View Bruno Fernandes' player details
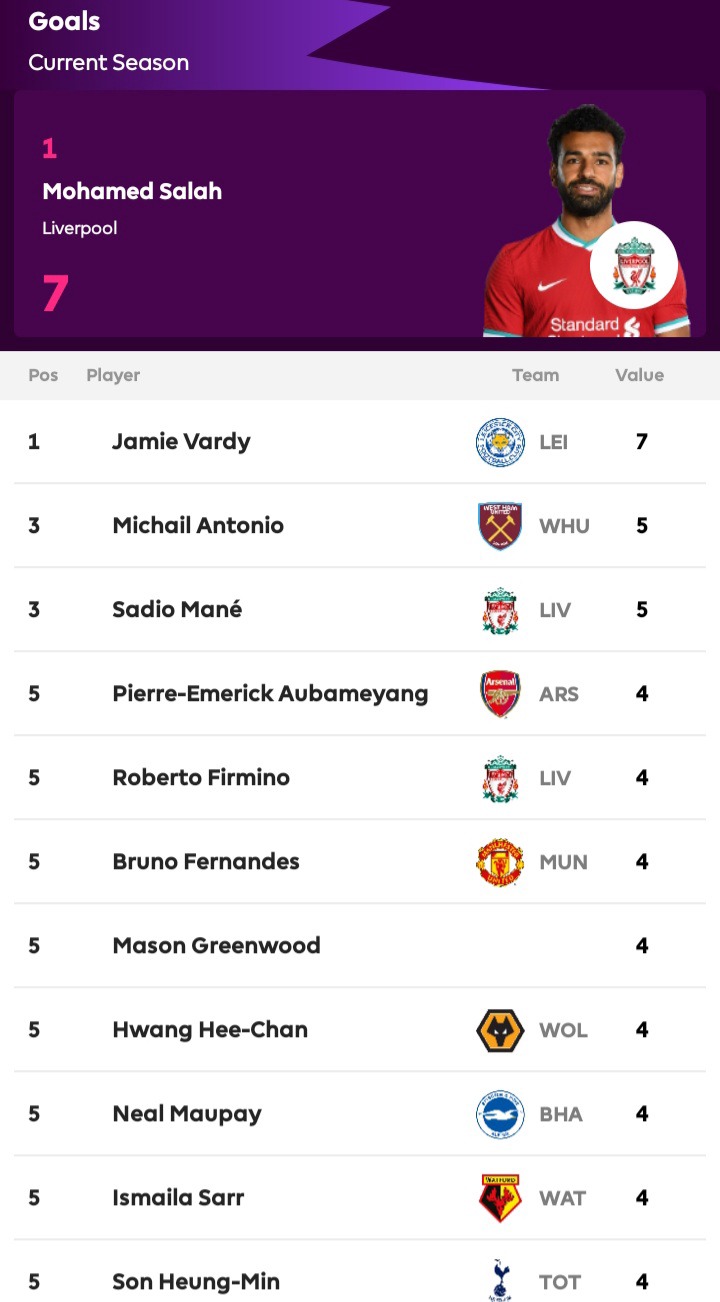This screenshot has width=720, height=1302. click(x=360, y=861)
